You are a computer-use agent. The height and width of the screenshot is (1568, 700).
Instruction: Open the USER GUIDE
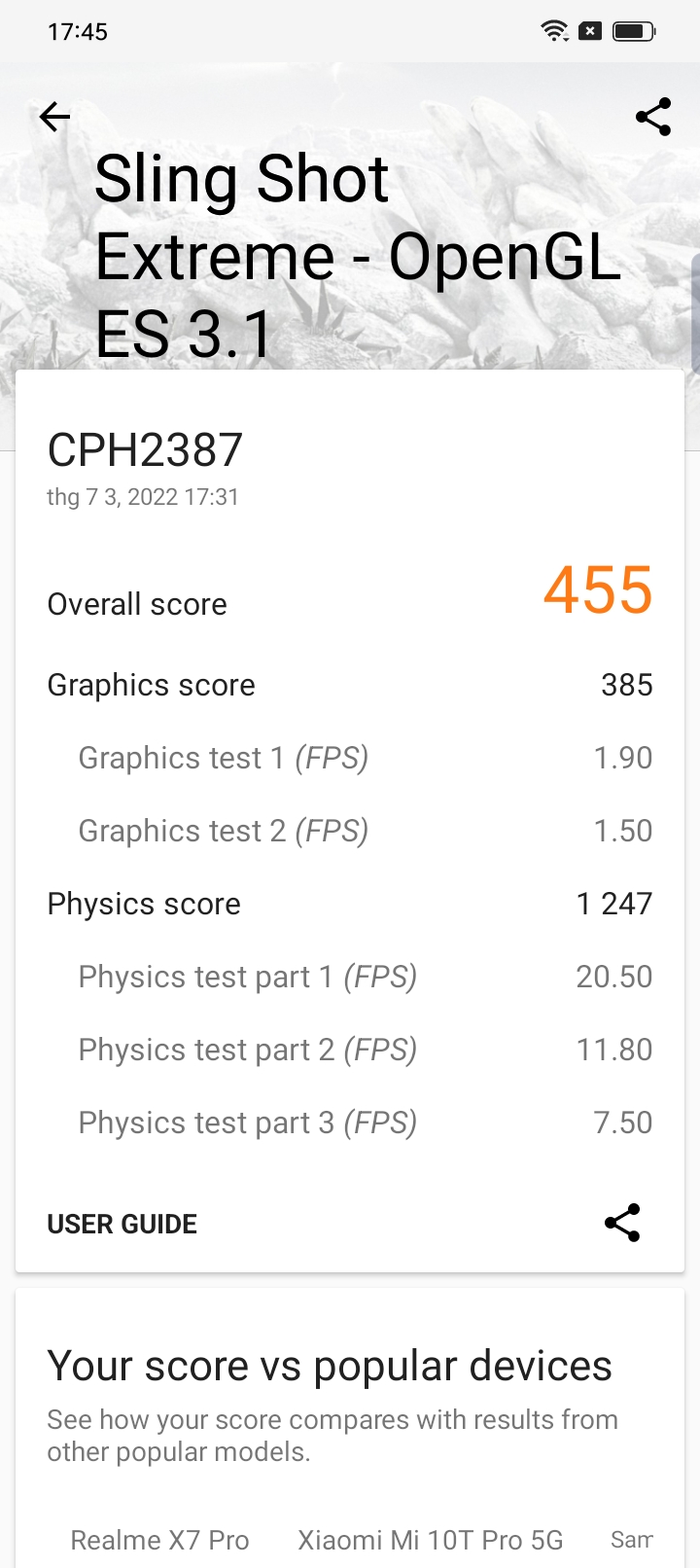coord(122,1224)
